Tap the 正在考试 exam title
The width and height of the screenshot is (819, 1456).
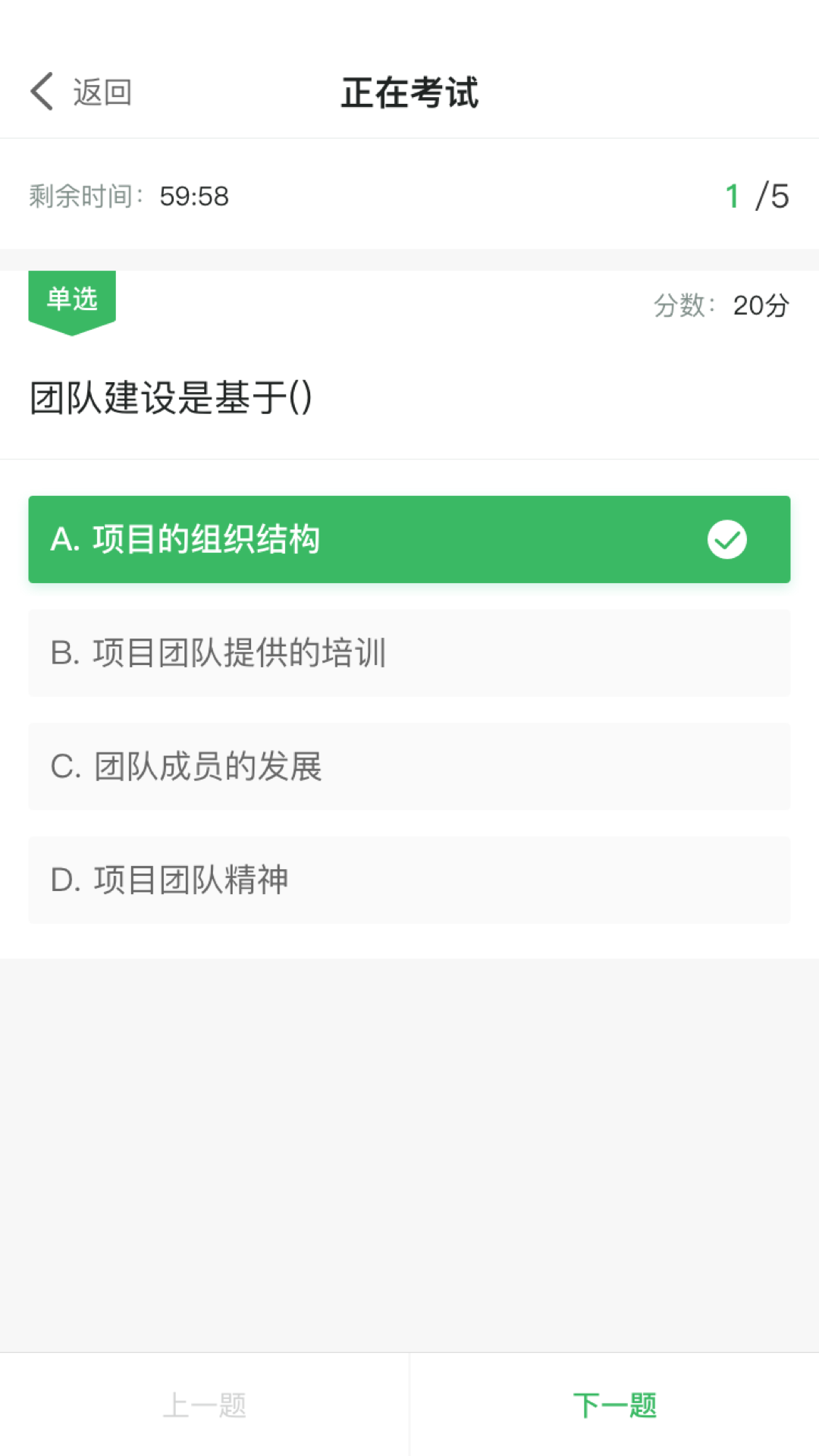pyautogui.click(x=409, y=93)
